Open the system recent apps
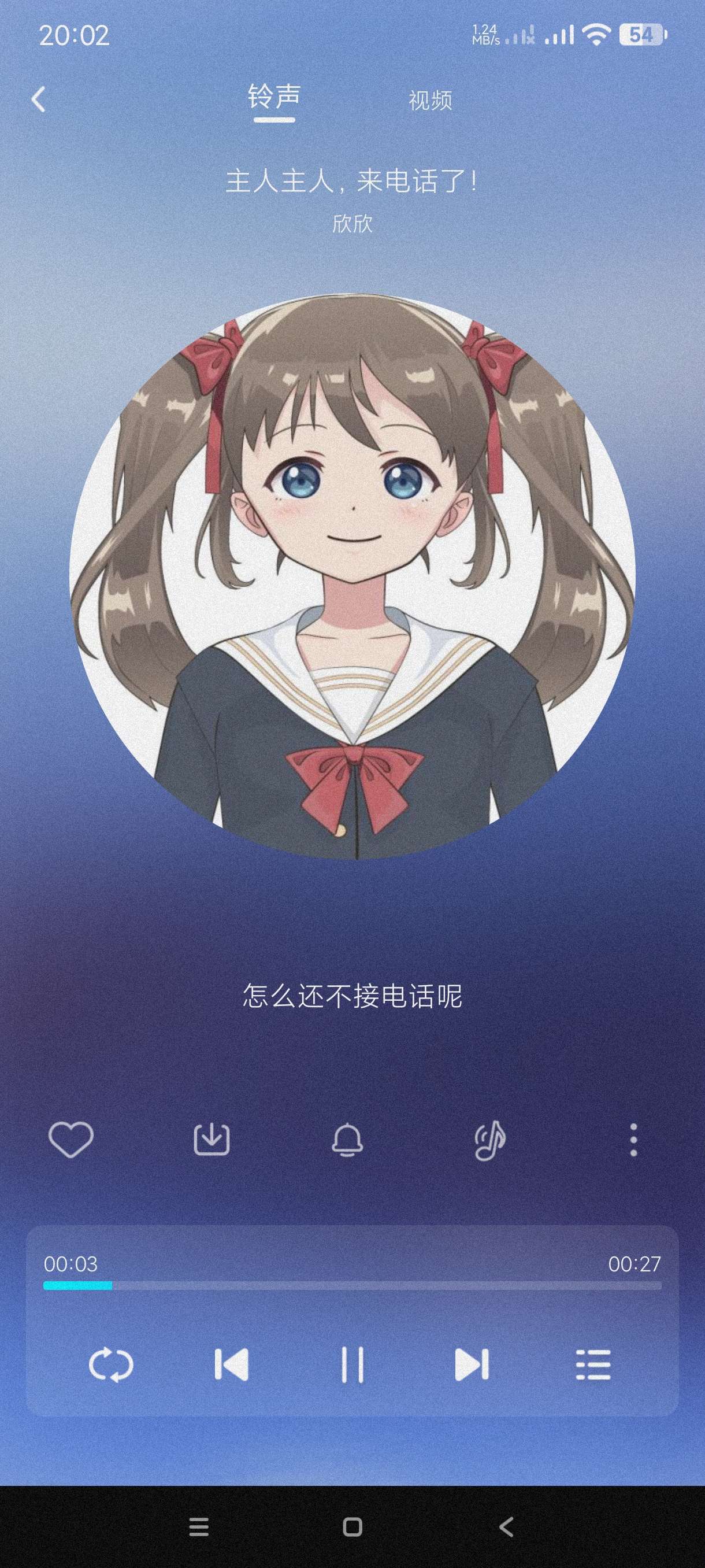705x1568 pixels. tap(199, 1526)
